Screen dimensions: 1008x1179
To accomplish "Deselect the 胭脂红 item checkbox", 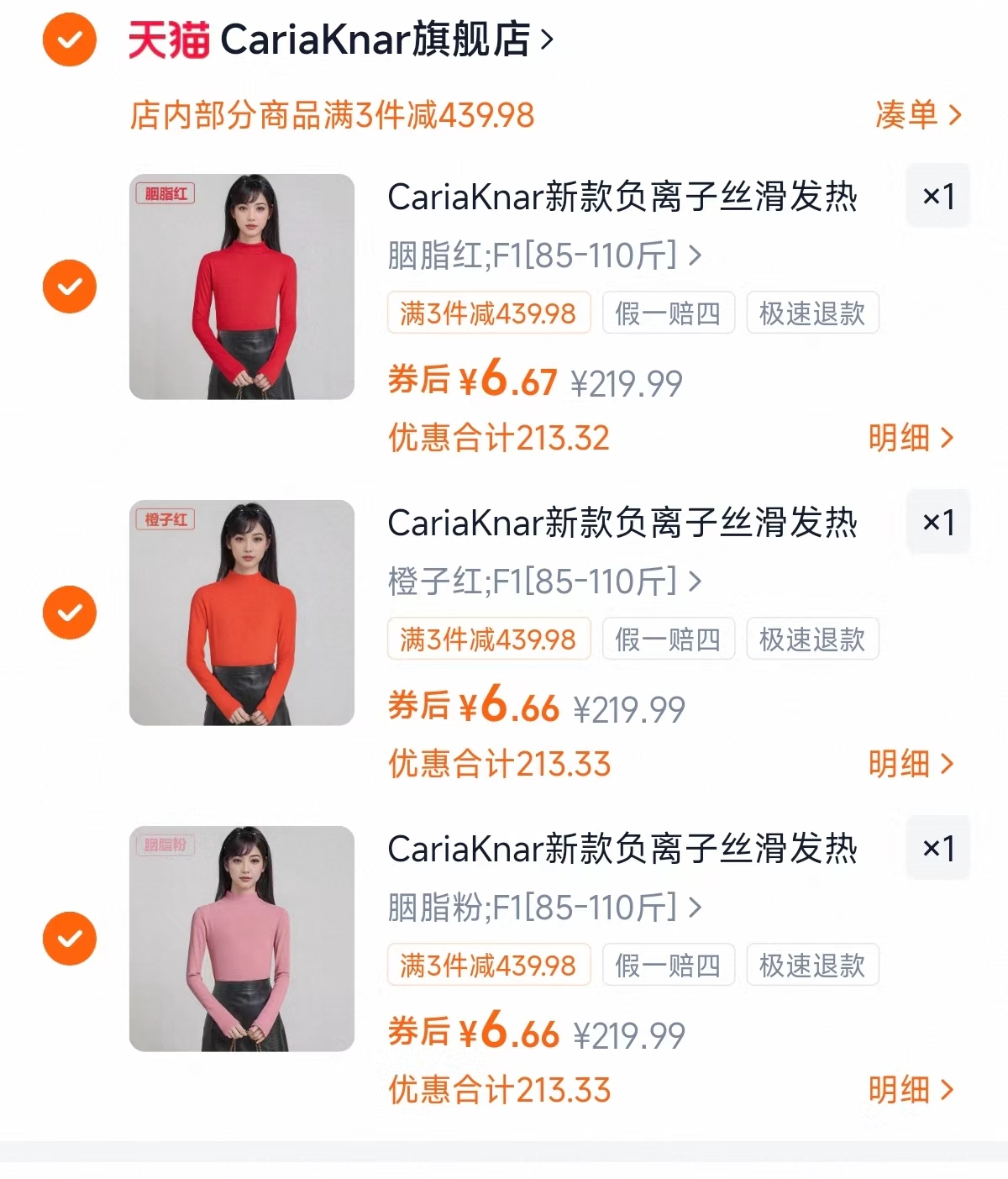I will click(x=69, y=287).
